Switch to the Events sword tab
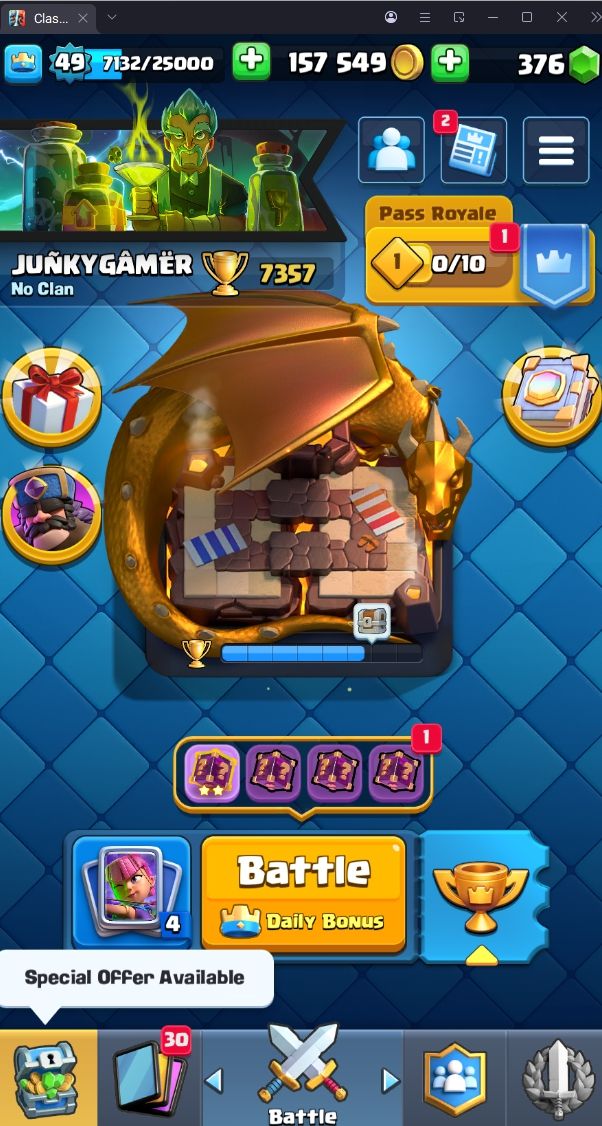Image resolution: width=602 pixels, height=1126 pixels. [555, 1078]
